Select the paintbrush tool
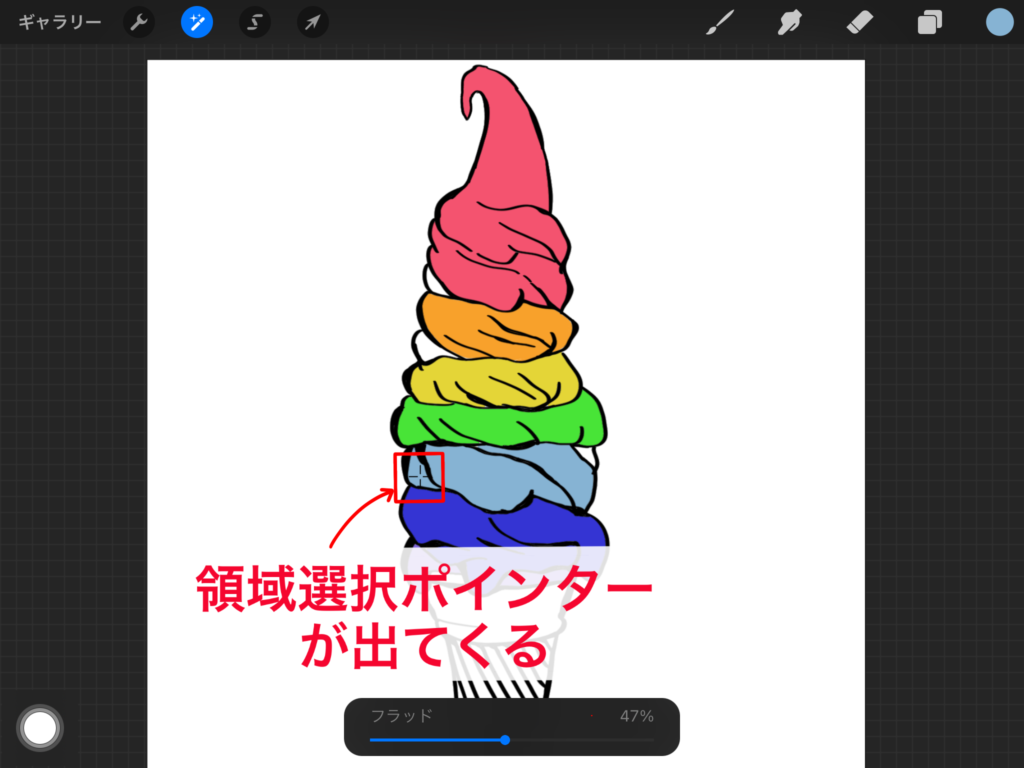The image size is (1024, 768). (720, 22)
